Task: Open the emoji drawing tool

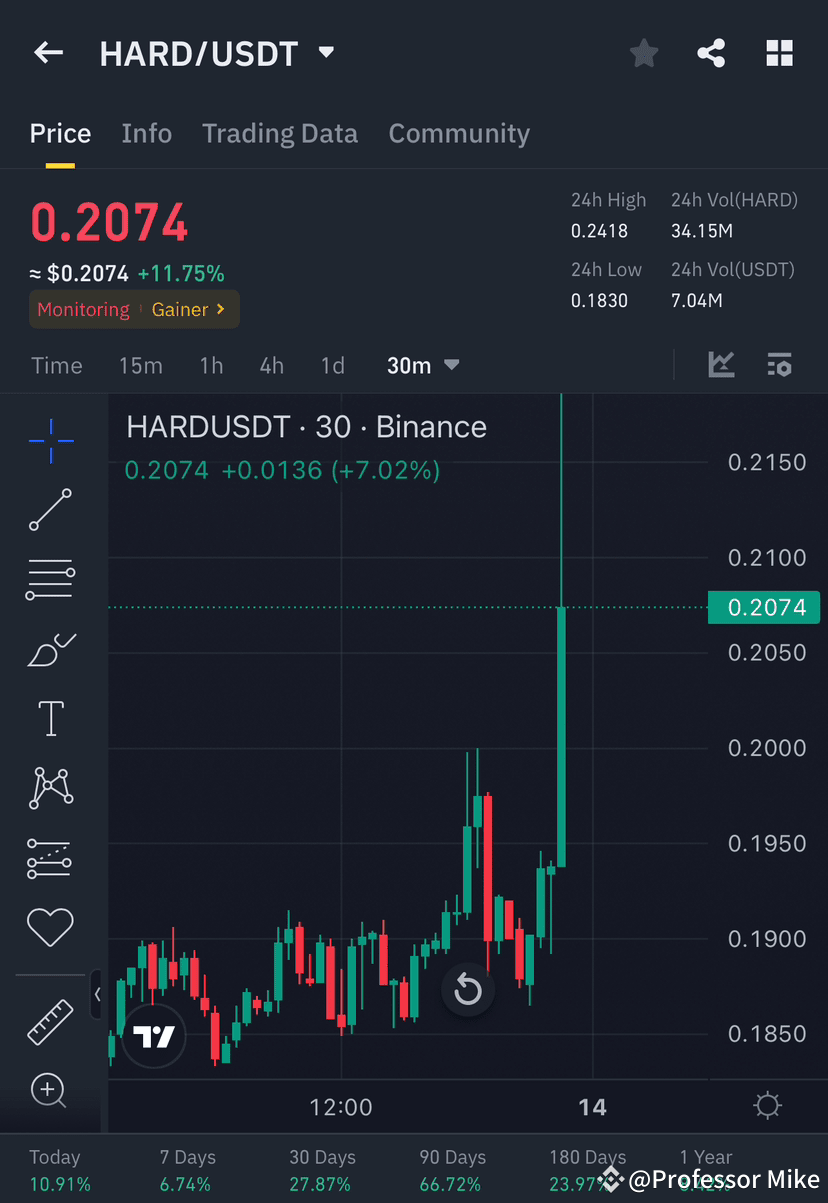Action: 50,926
